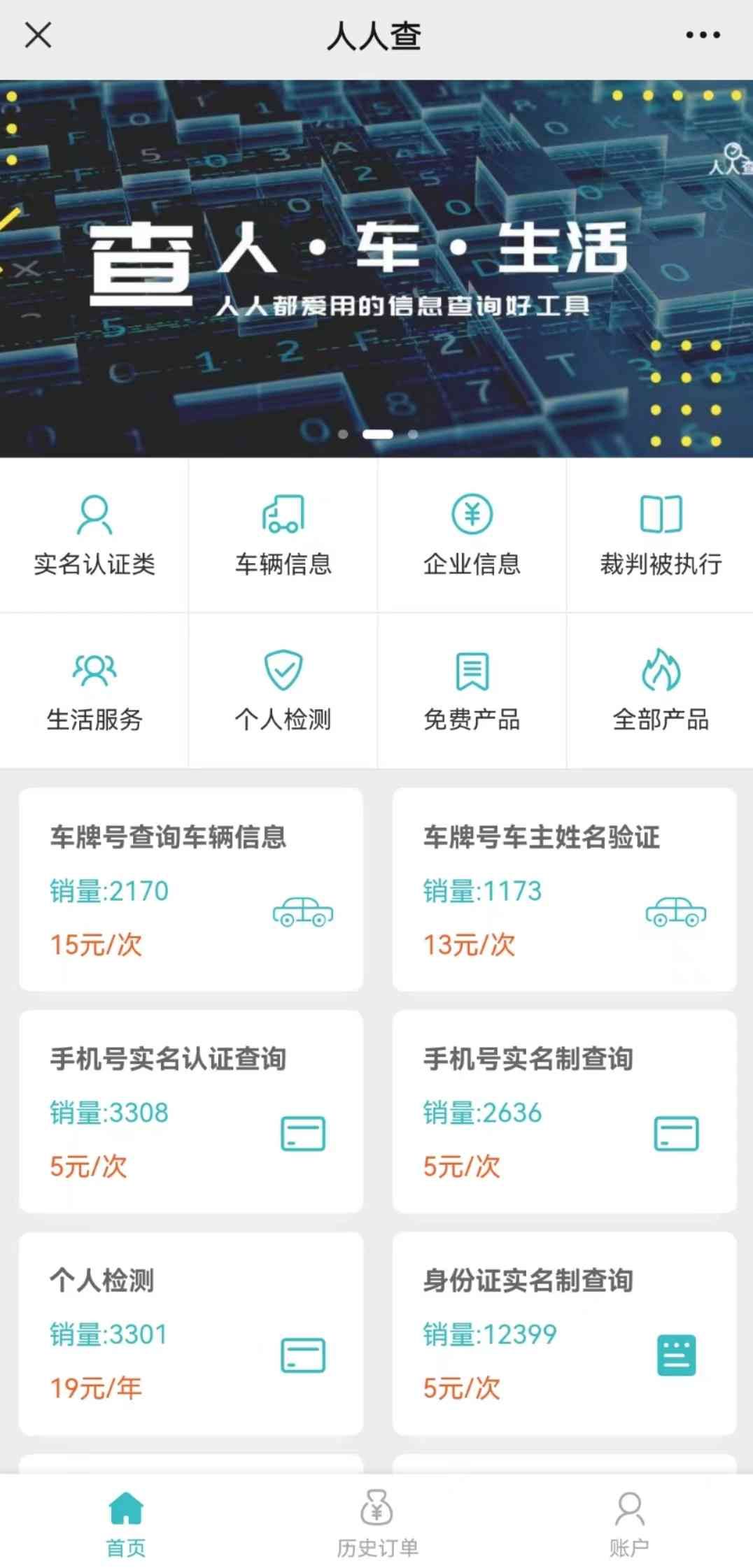Image resolution: width=753 pixels, height=1568 pixels.
Task: Switch to the 历史订单 tab
Action: (377, 1523)
